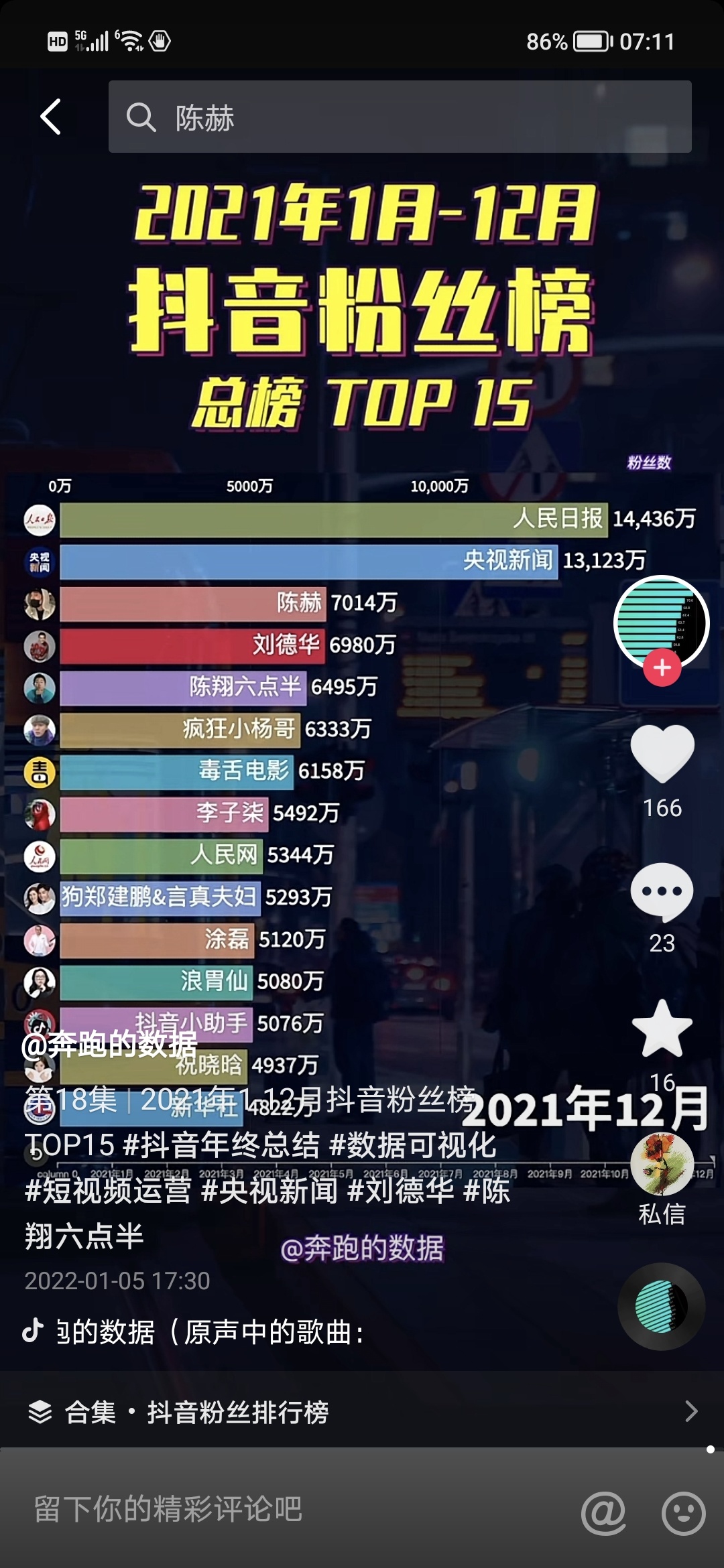The height and width of the screenshot is (1568, 724).
Task: Favorite this video with the star
Action: pos(662,1029)
